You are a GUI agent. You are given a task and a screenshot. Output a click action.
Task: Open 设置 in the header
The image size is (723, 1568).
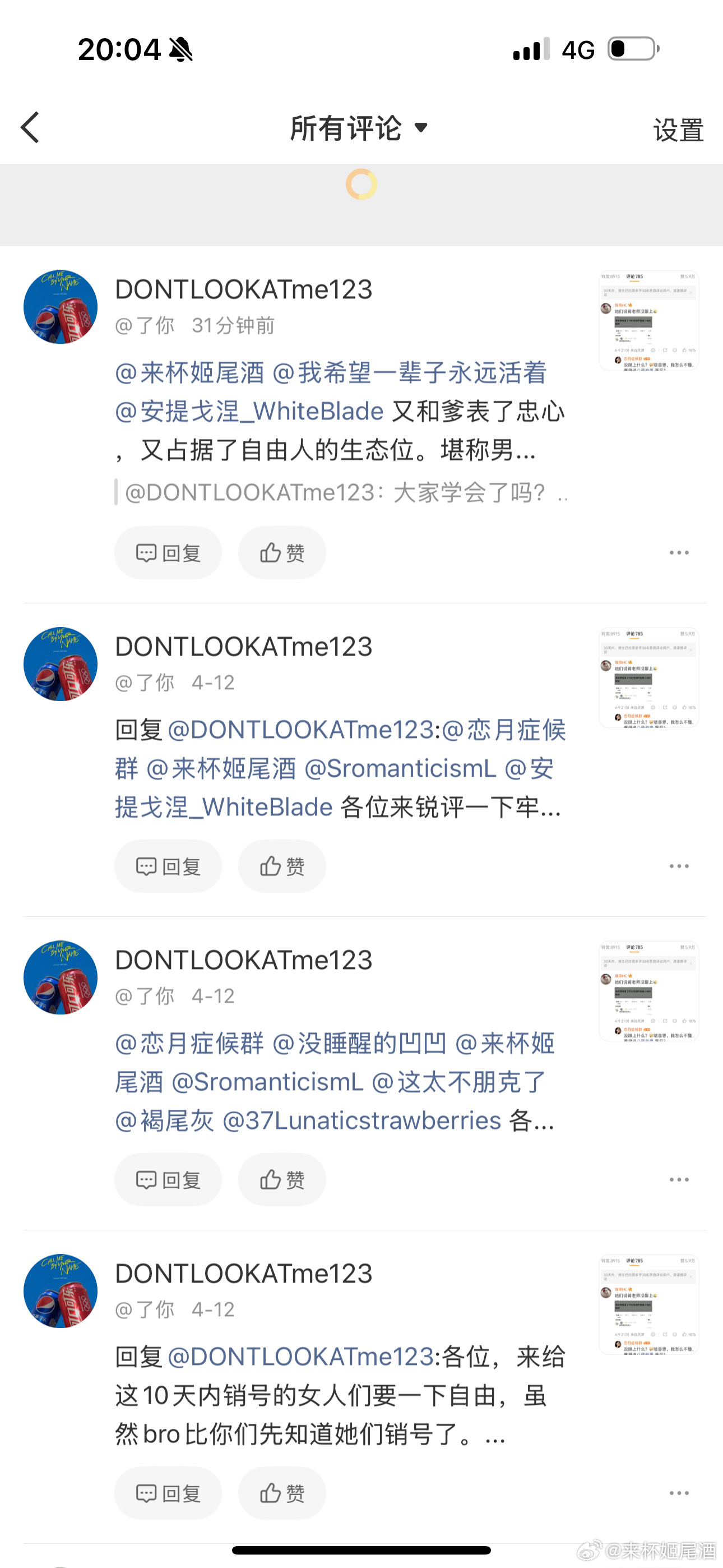click(x=678, y=130)
